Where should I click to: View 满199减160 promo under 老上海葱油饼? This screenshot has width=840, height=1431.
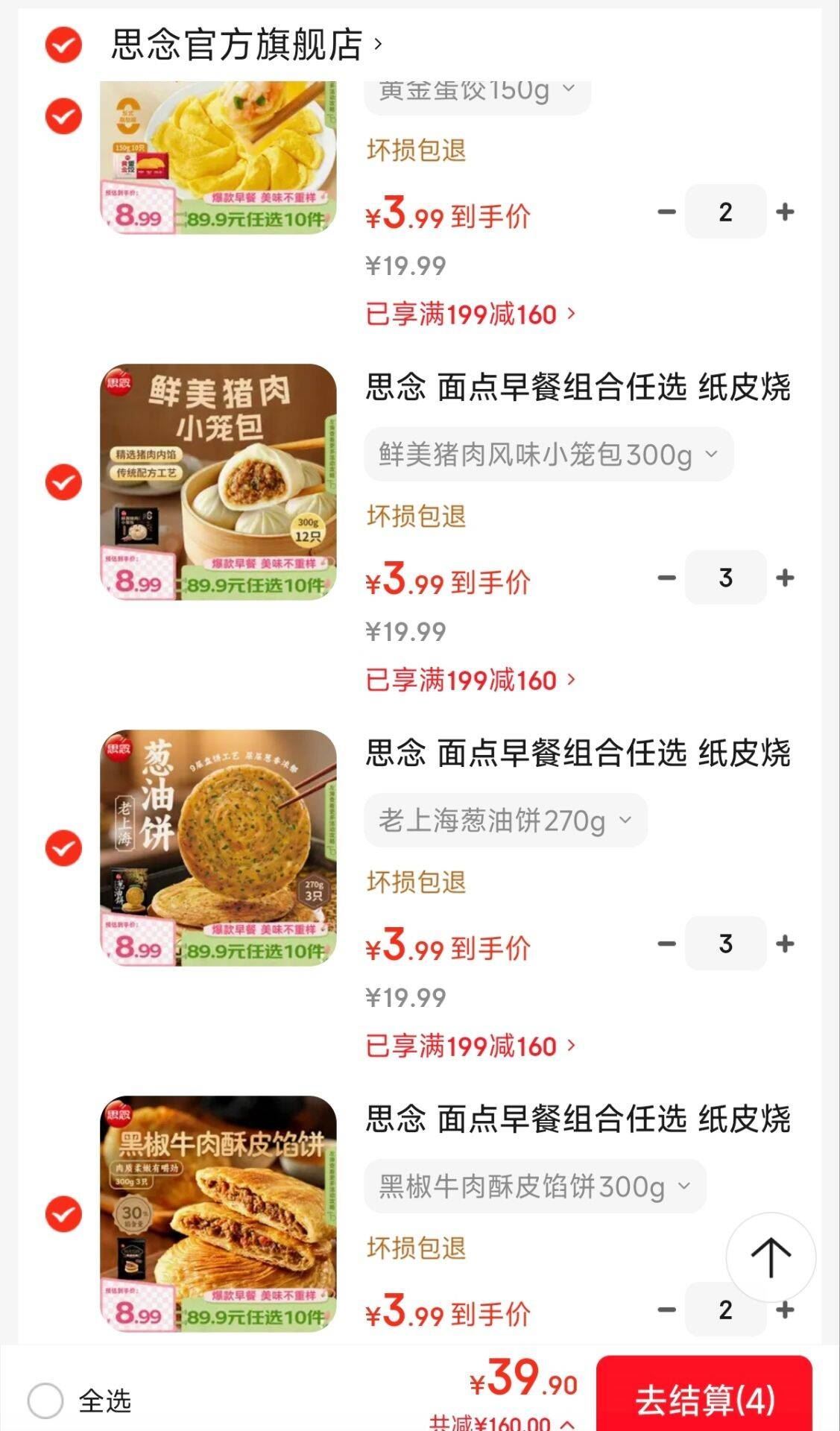(470, 1046)
